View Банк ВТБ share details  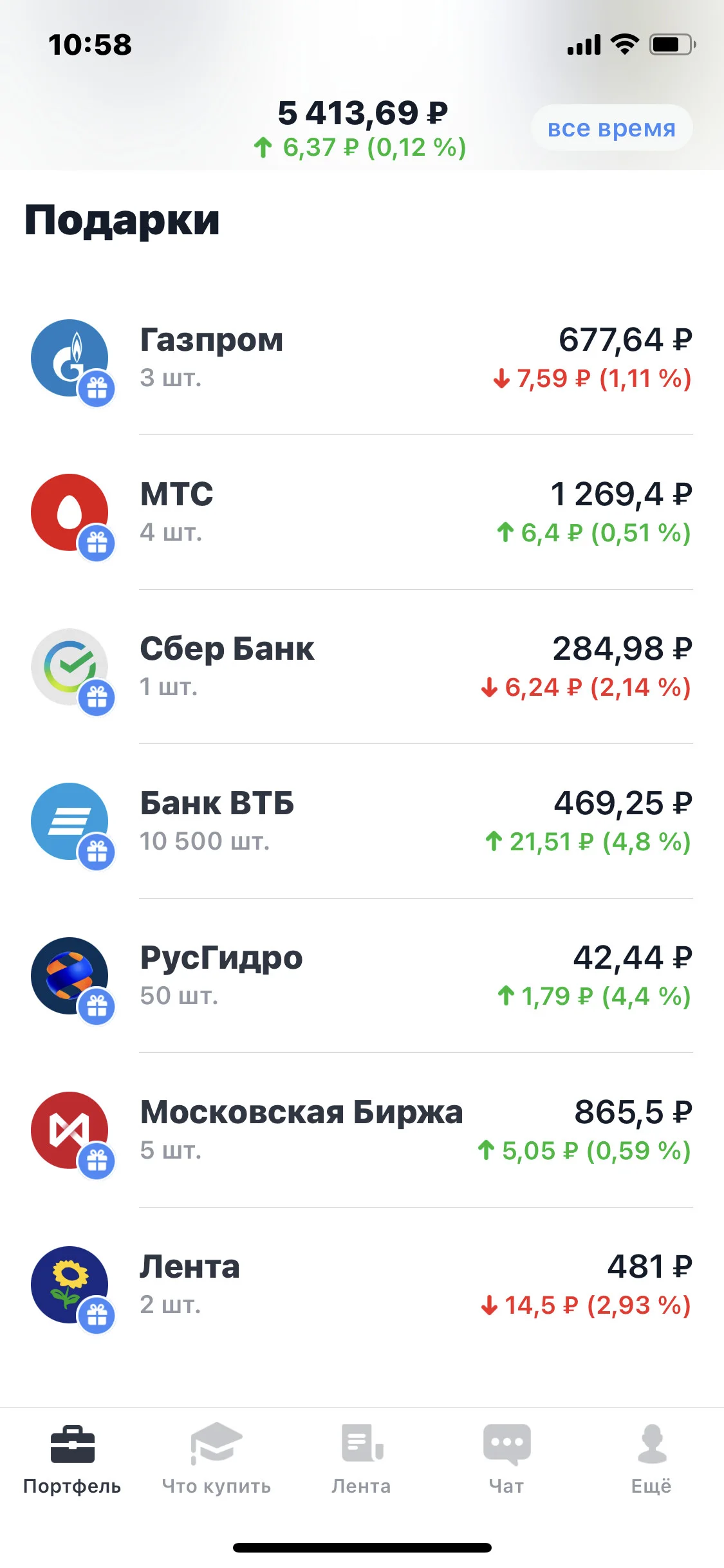pos(362,821)
